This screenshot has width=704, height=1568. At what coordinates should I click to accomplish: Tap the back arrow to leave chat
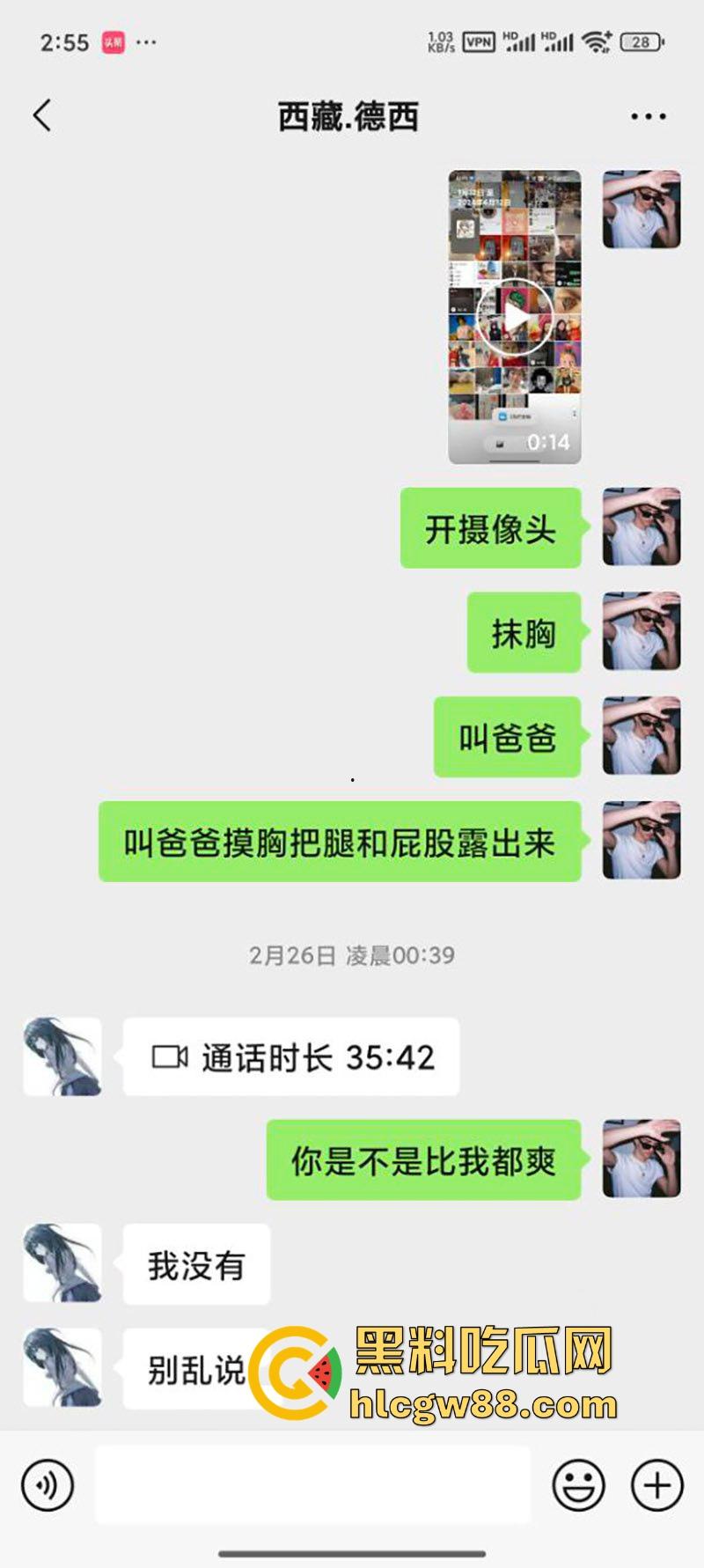point(40,114)
